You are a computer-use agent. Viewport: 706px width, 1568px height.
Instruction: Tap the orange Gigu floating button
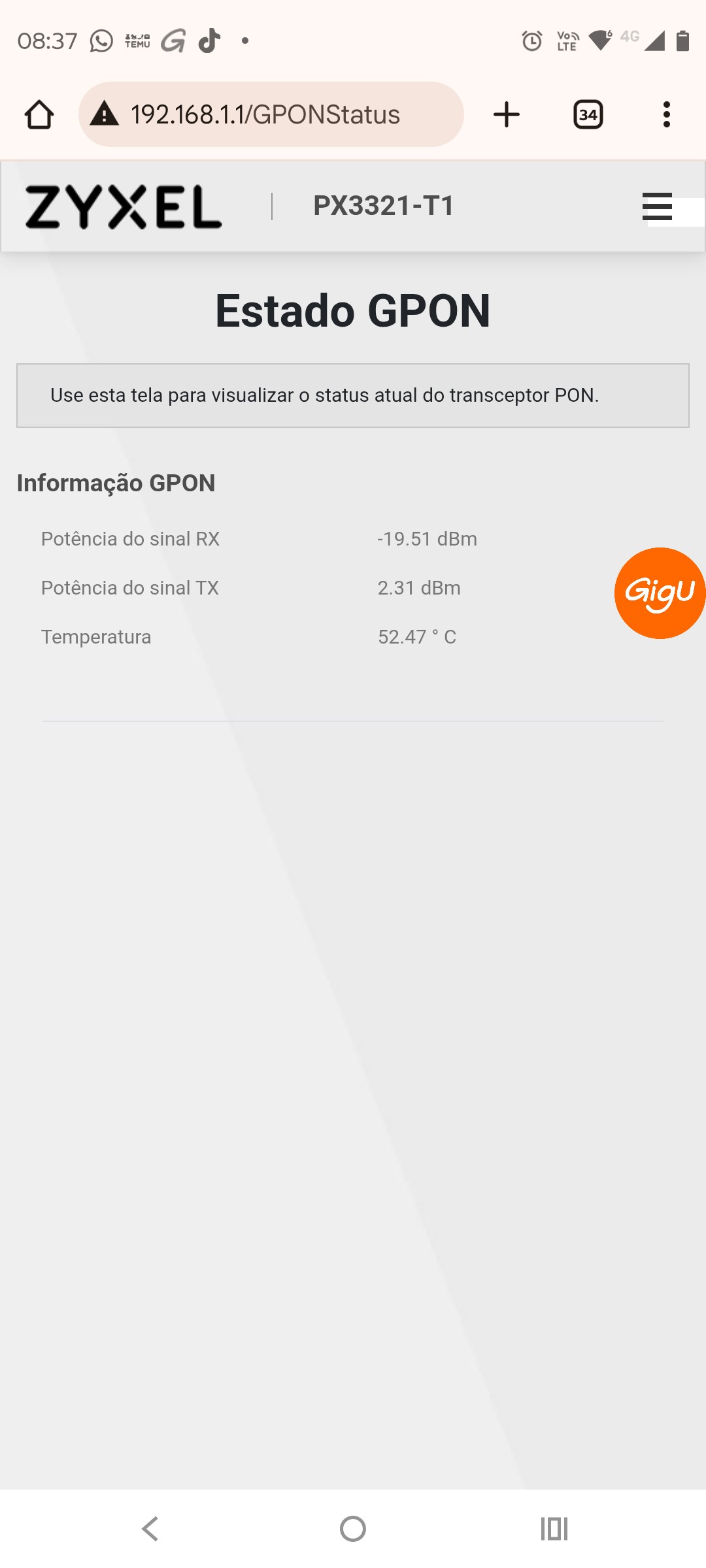point(659,593)
